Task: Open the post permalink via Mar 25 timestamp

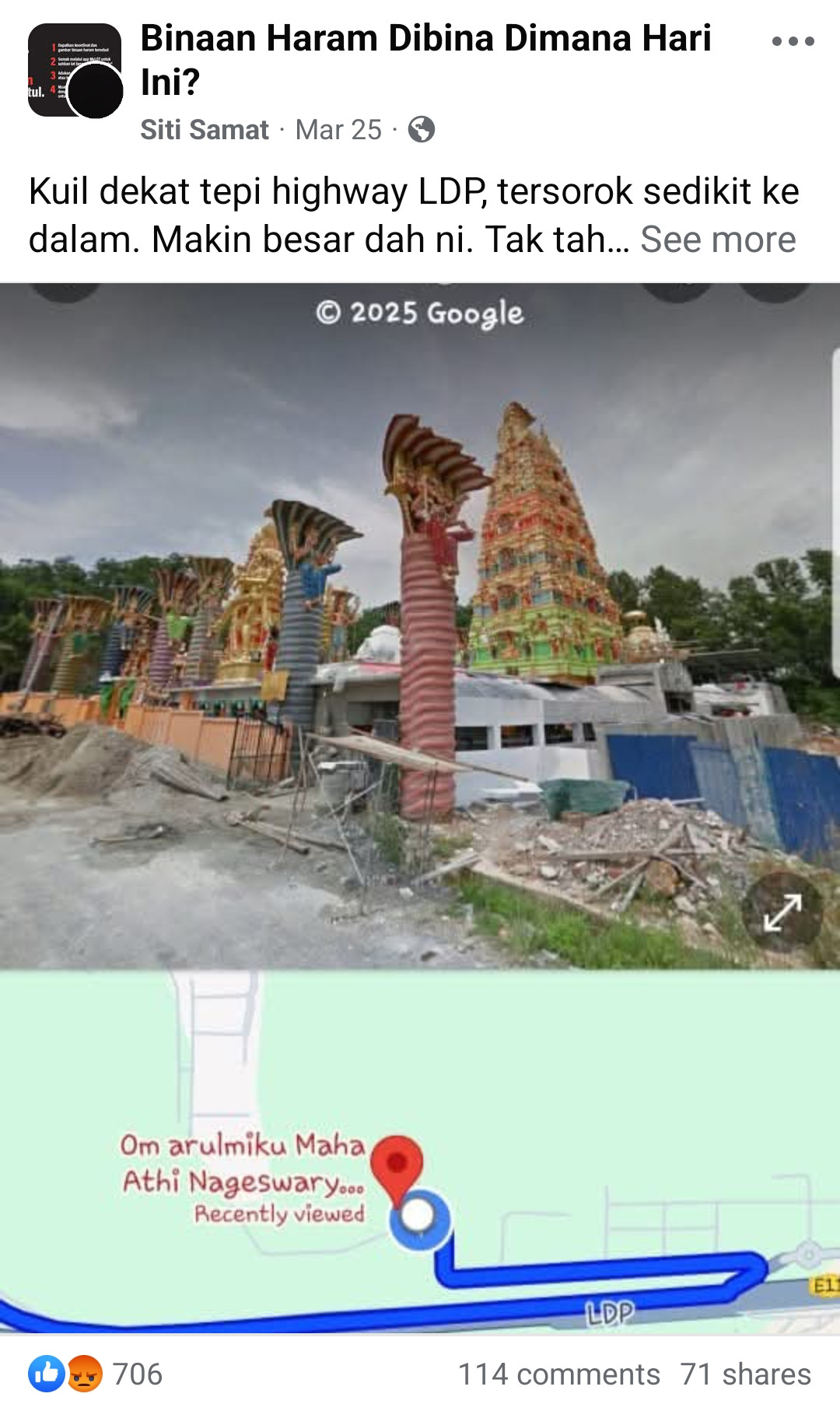Action: 336,129
